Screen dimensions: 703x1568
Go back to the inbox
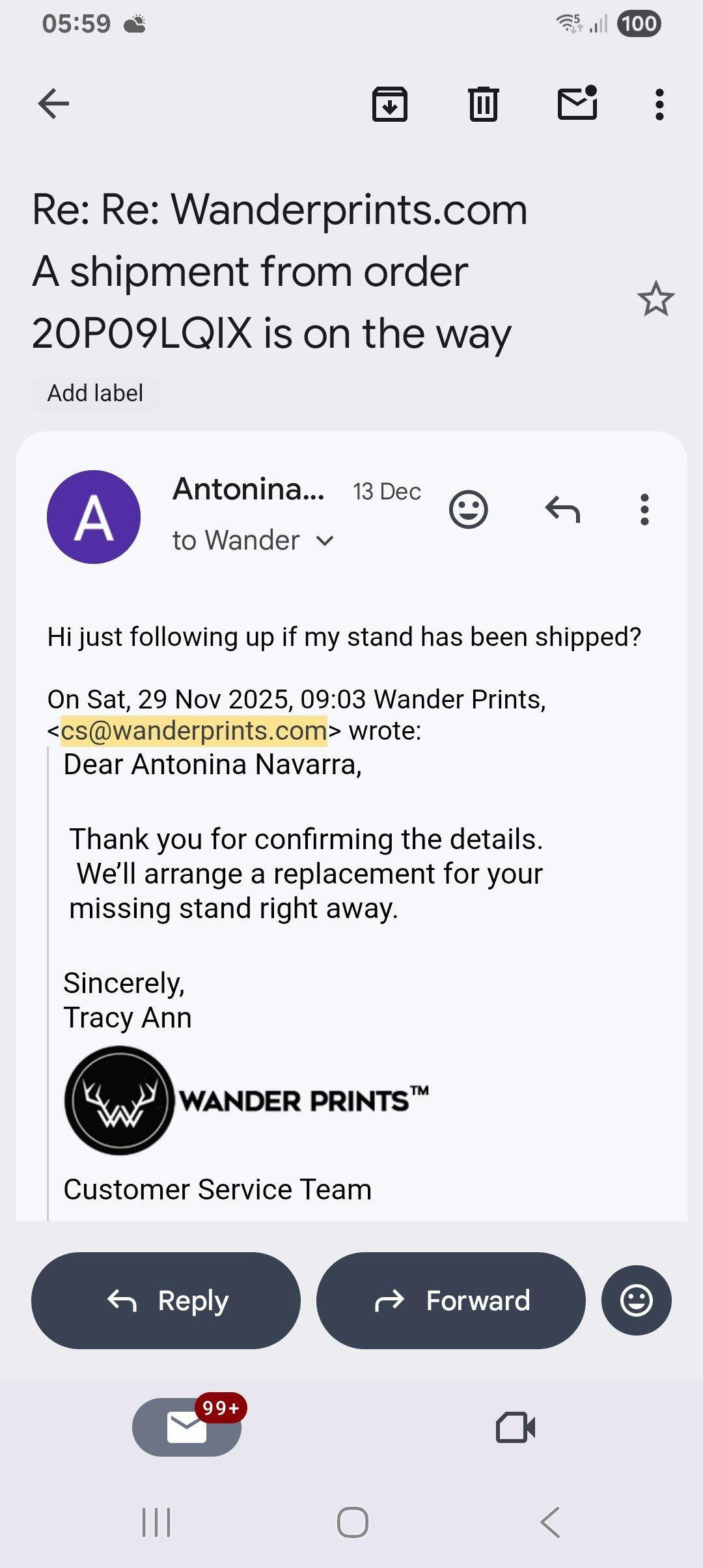click(53, 104)
